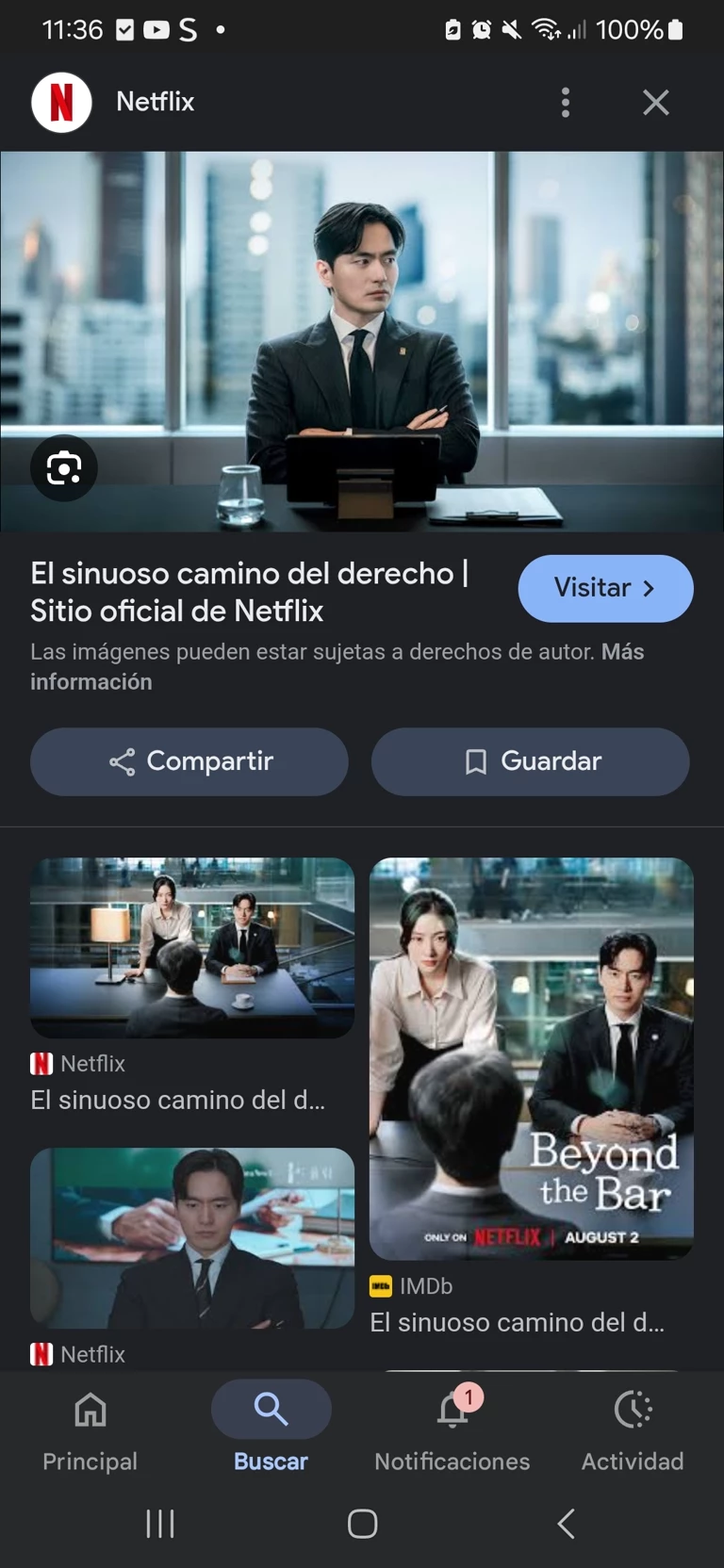Select the Buscar tab

pyautogui.click(x=271, y=1430)
